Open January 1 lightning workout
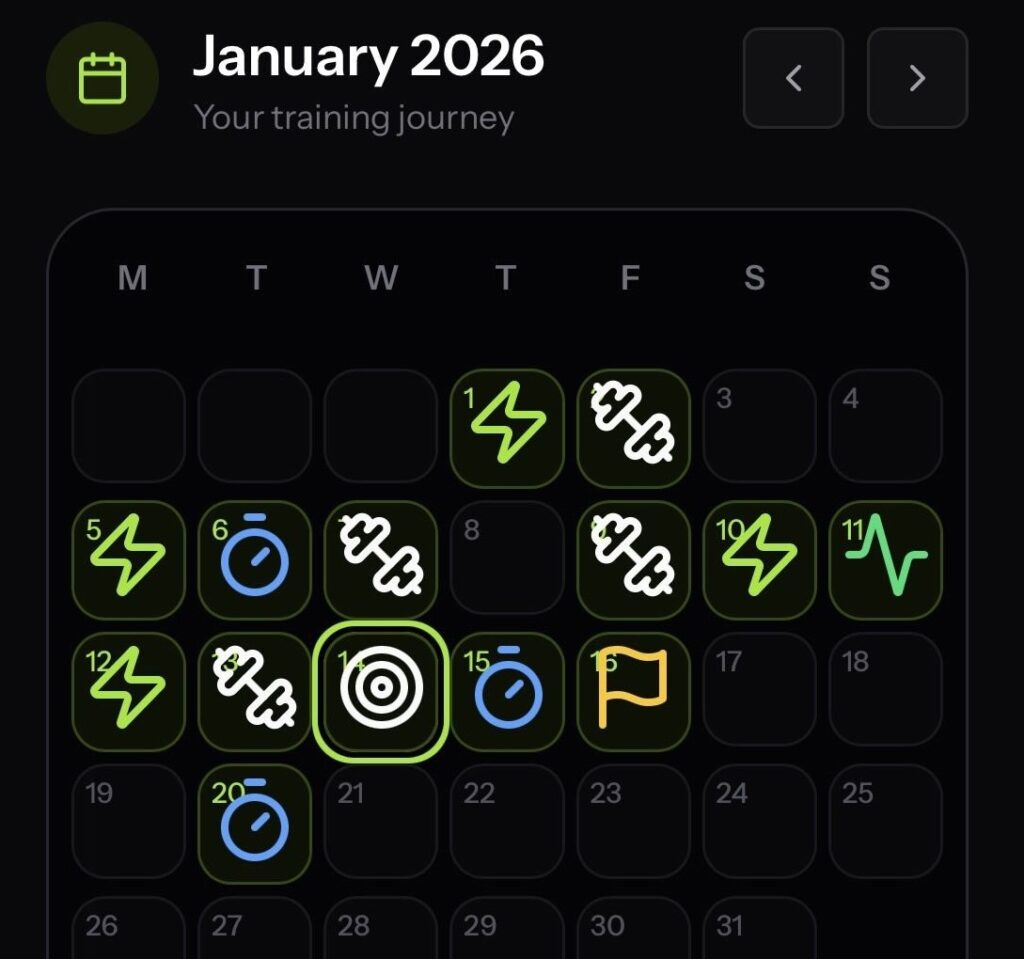Image resolution: width=1024 pixels, height=959 pixels. [507, 428]
